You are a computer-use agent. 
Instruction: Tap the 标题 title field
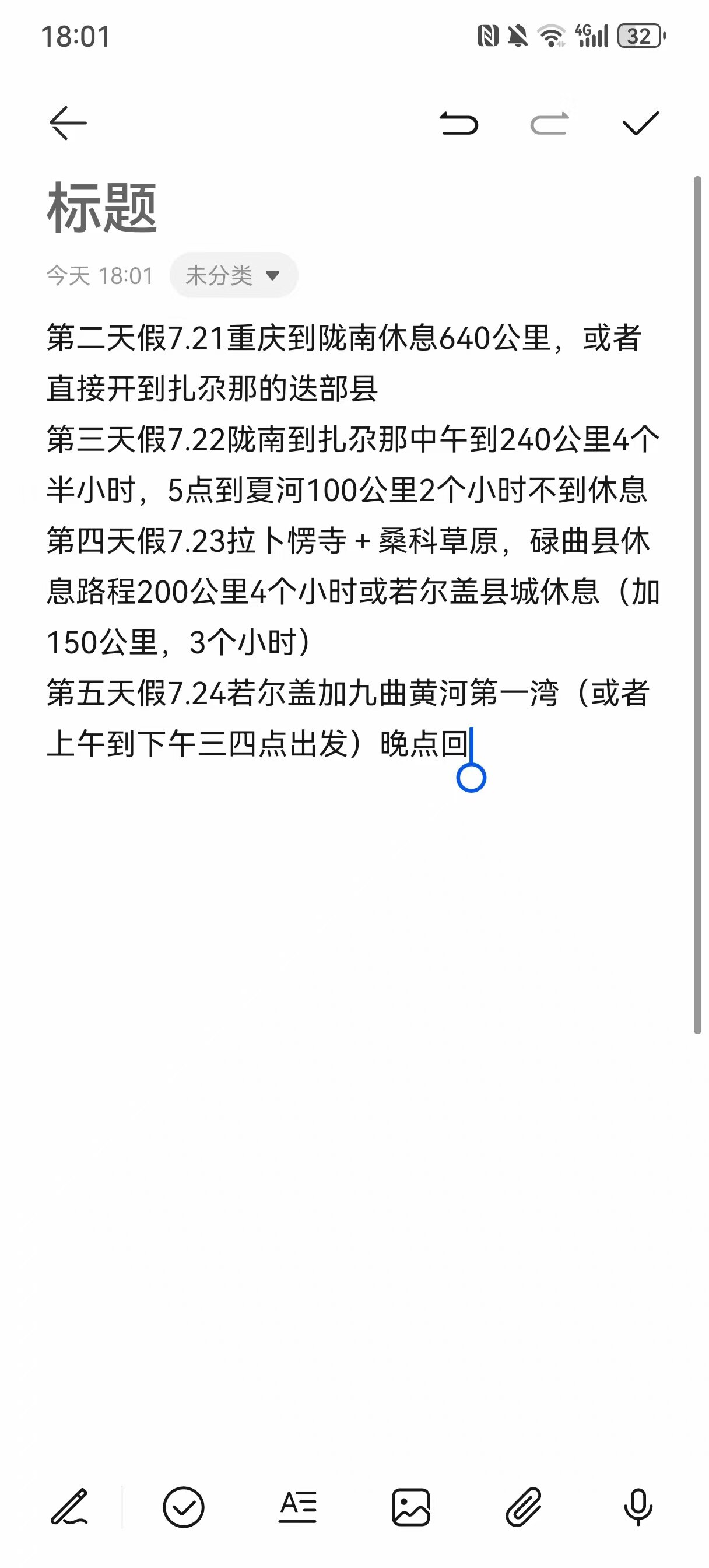102,208
